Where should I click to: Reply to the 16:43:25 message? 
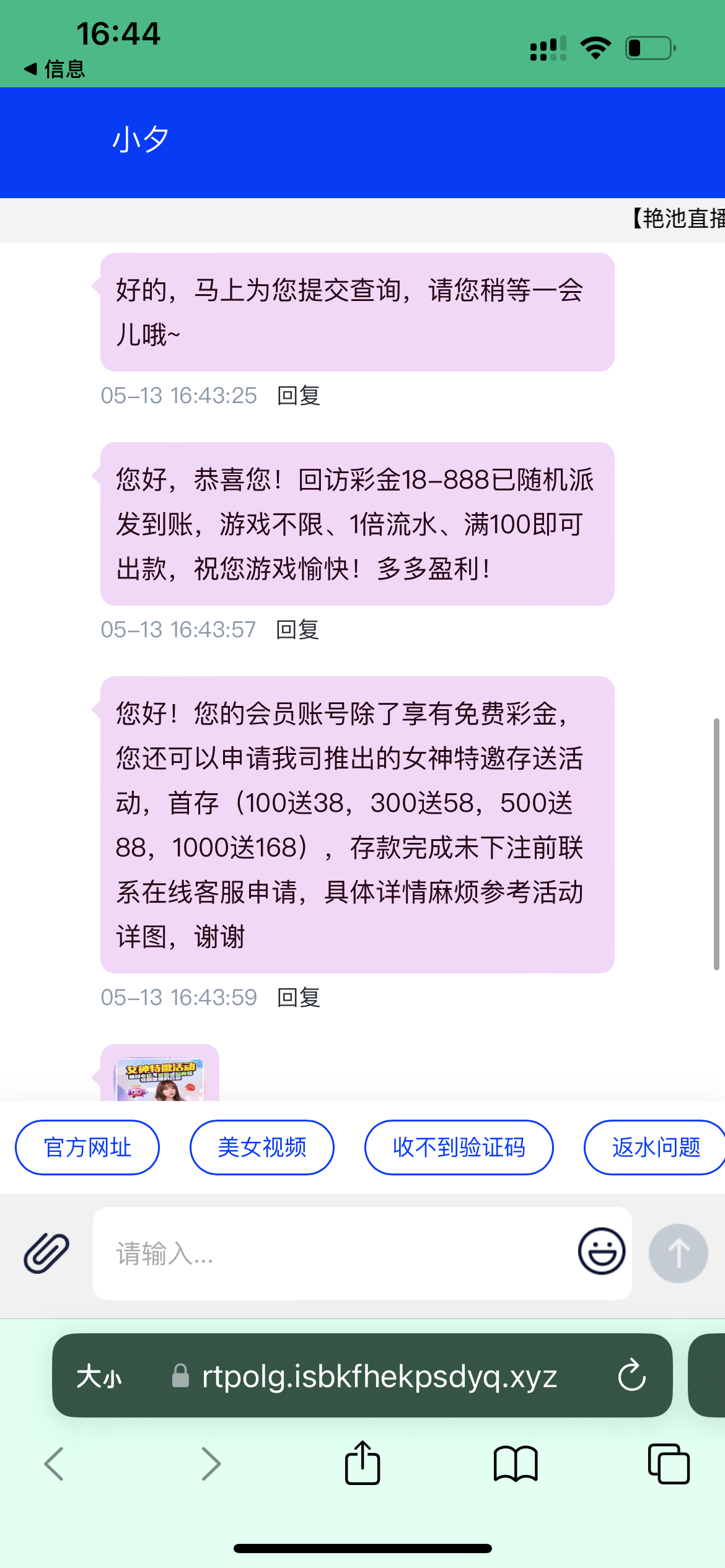click(x=299, y=396)
